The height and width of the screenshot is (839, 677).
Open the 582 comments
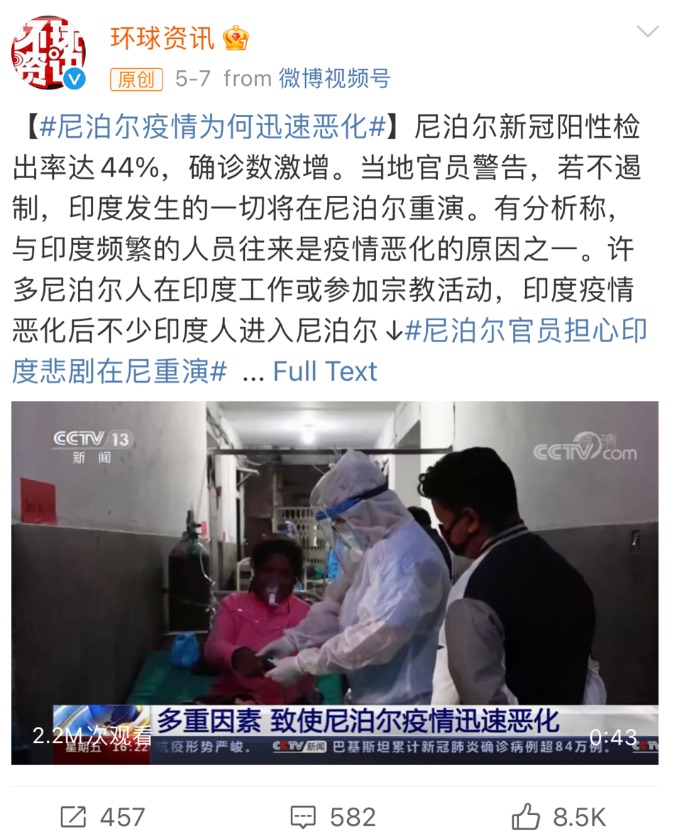(333, 816)
